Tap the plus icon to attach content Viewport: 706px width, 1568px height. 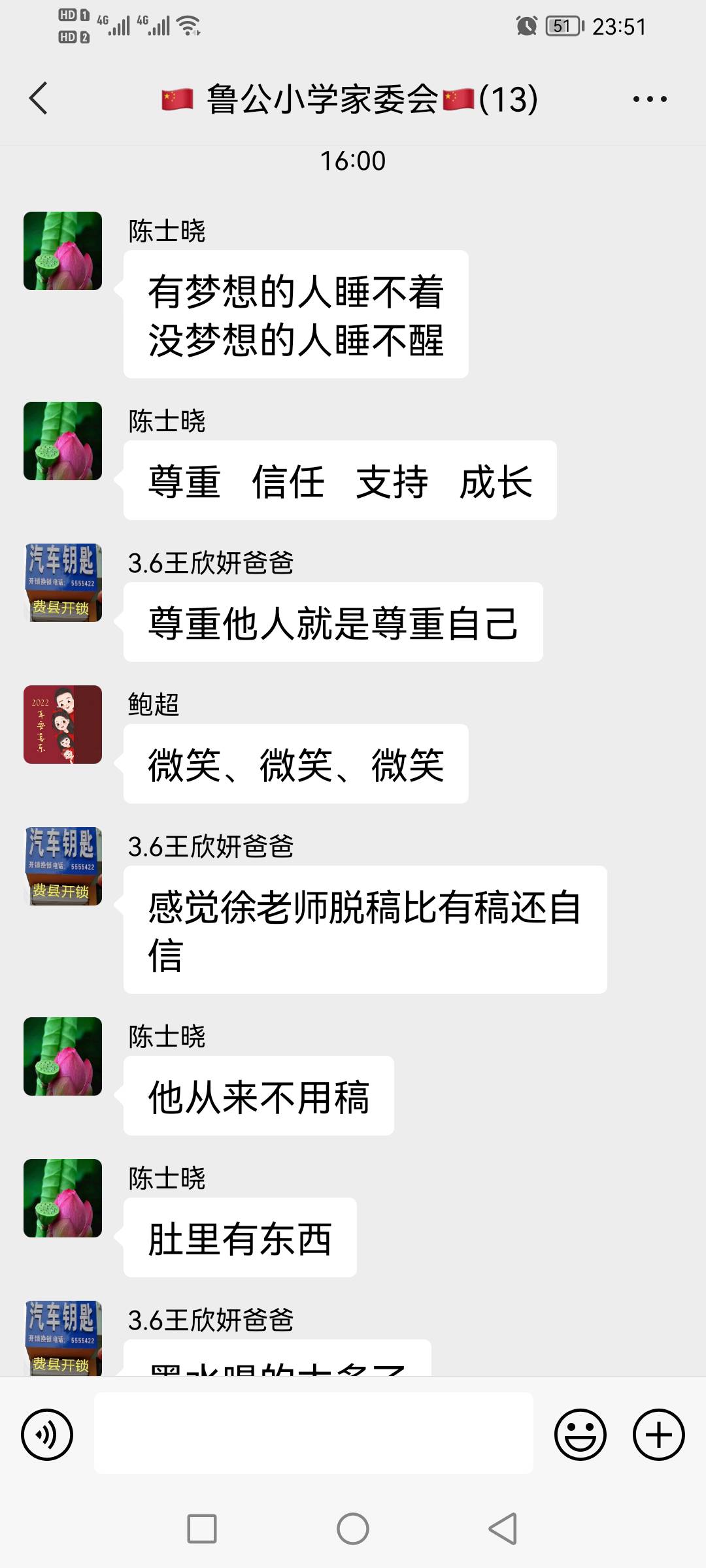657,1435
